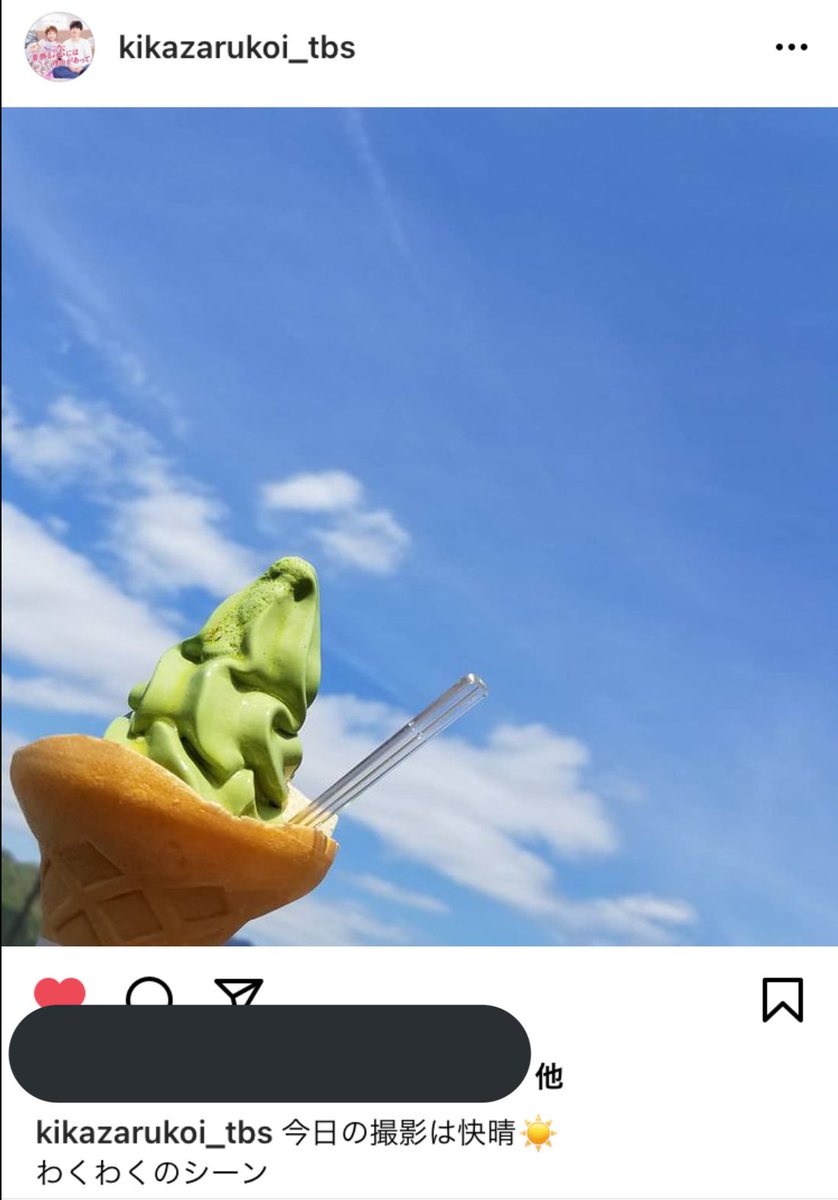Unlike the post with the red heart
The image size is (838, 1200).
click(x=60, y=992)
